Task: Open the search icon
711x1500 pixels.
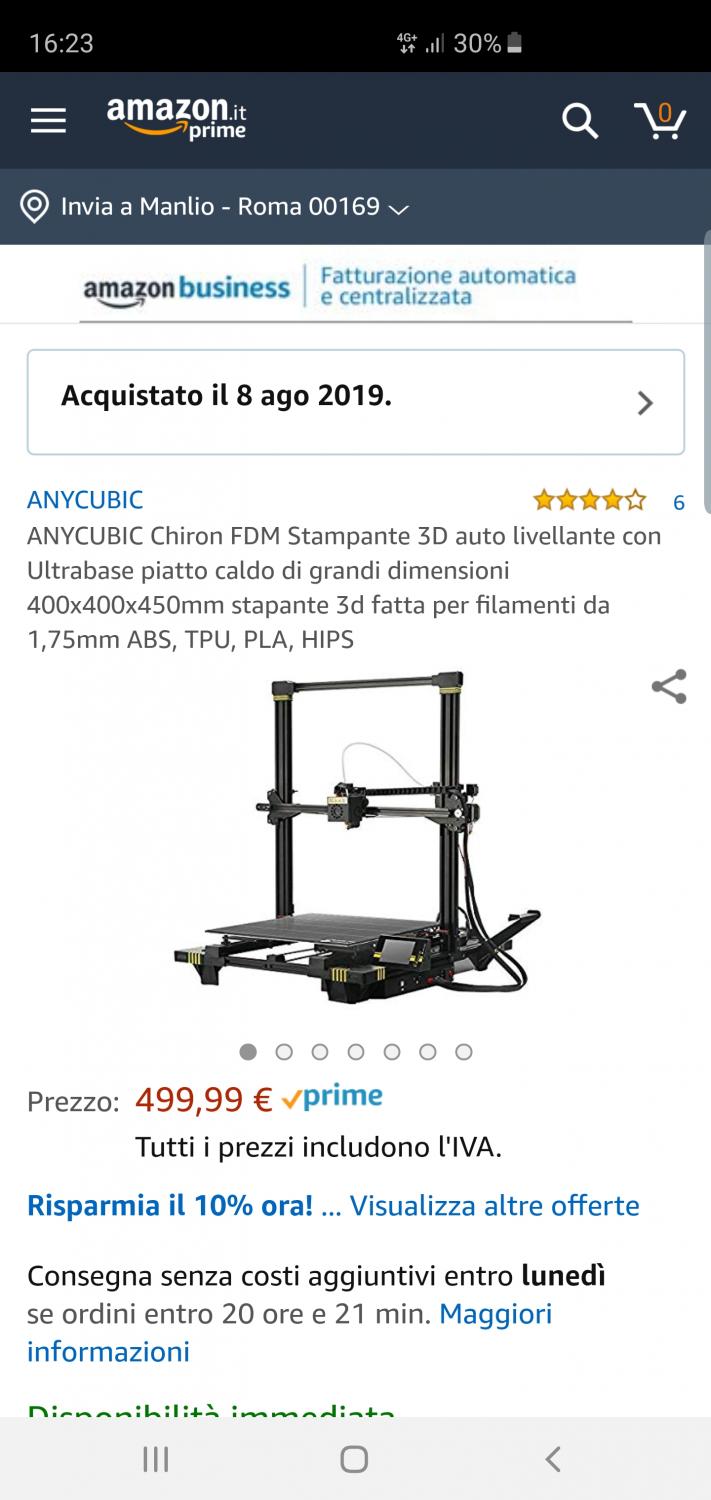Action: pos(579,121)
